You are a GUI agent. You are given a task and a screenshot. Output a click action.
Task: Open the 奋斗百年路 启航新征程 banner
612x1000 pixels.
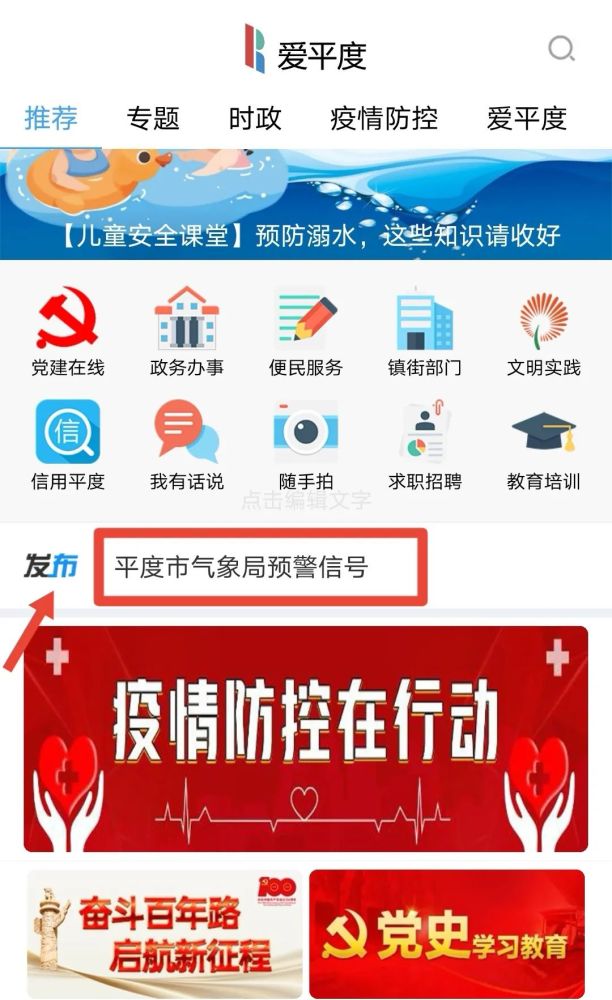[x=164, y=934]
